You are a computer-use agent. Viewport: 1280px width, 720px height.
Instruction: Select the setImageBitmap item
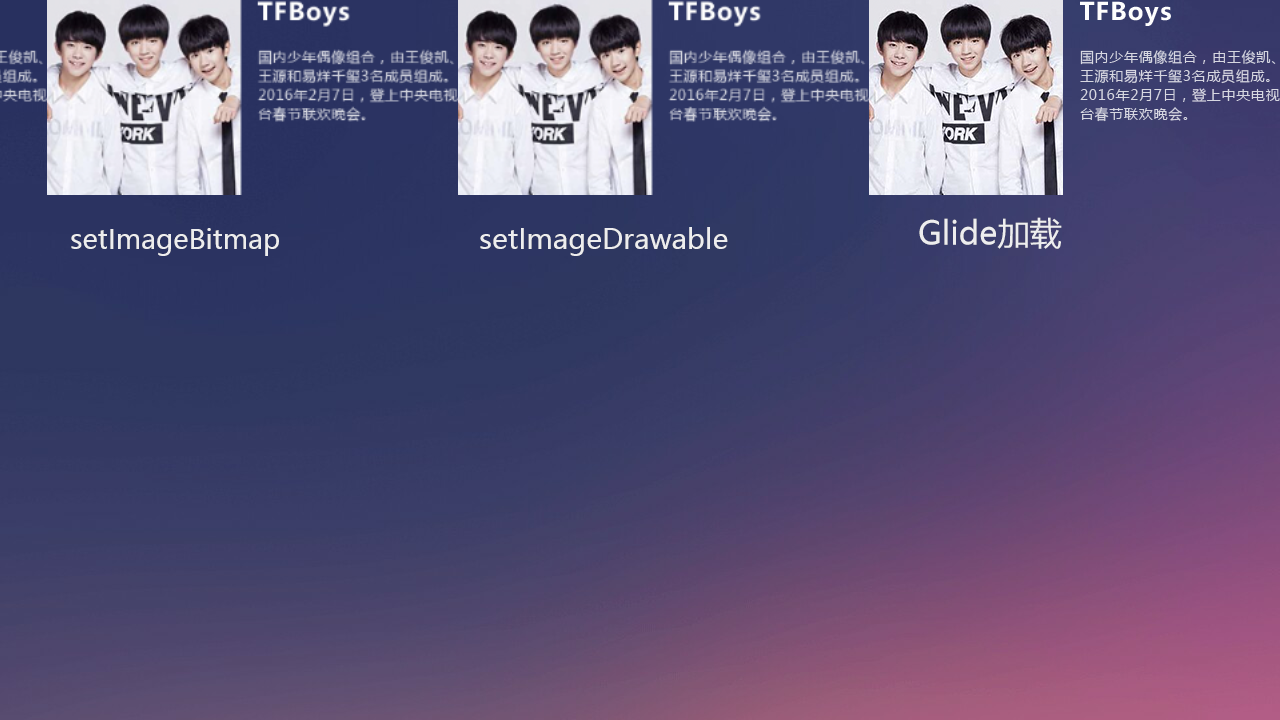click(175, 240)
